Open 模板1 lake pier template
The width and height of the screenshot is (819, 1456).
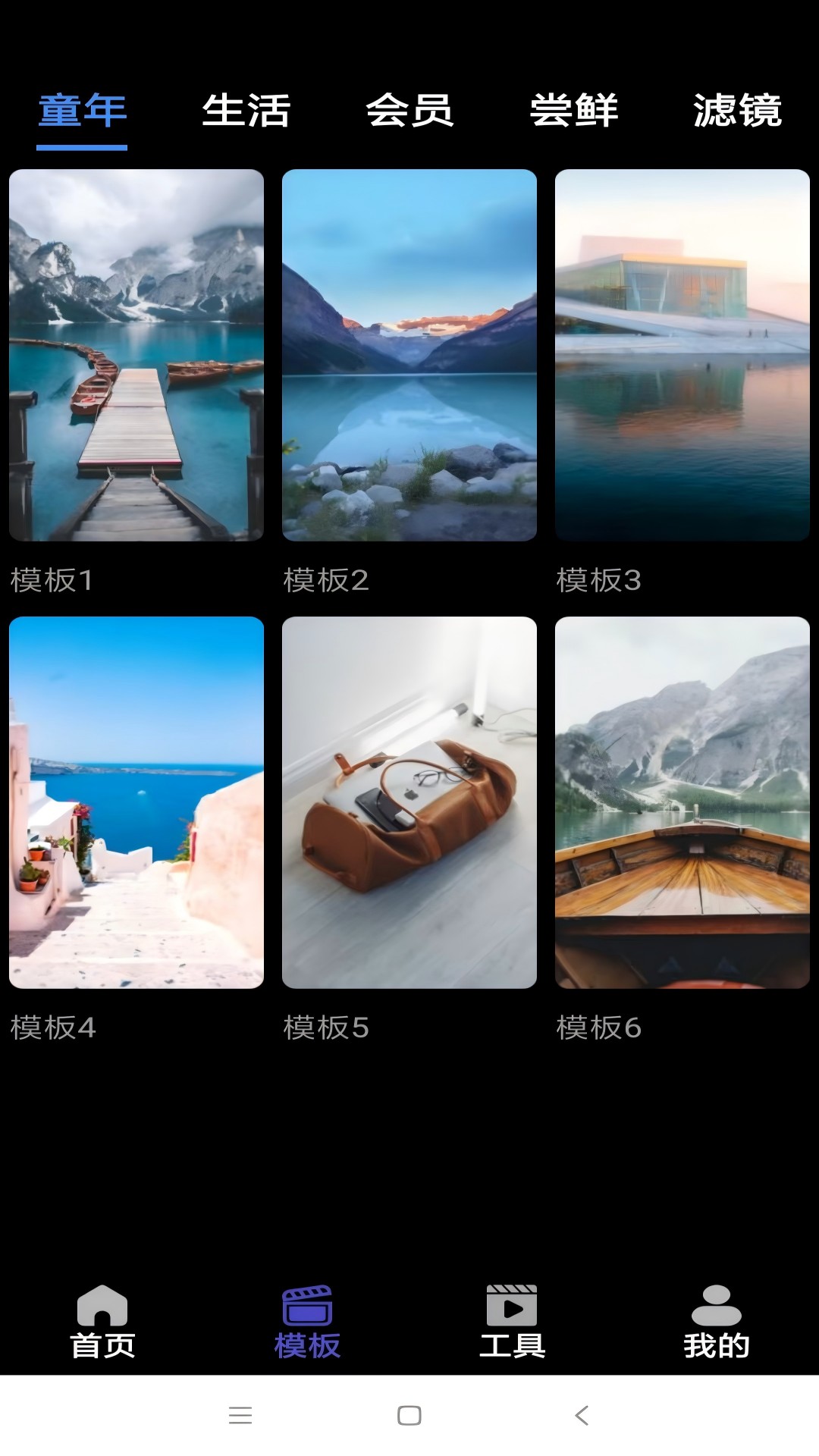coord(136,355)
